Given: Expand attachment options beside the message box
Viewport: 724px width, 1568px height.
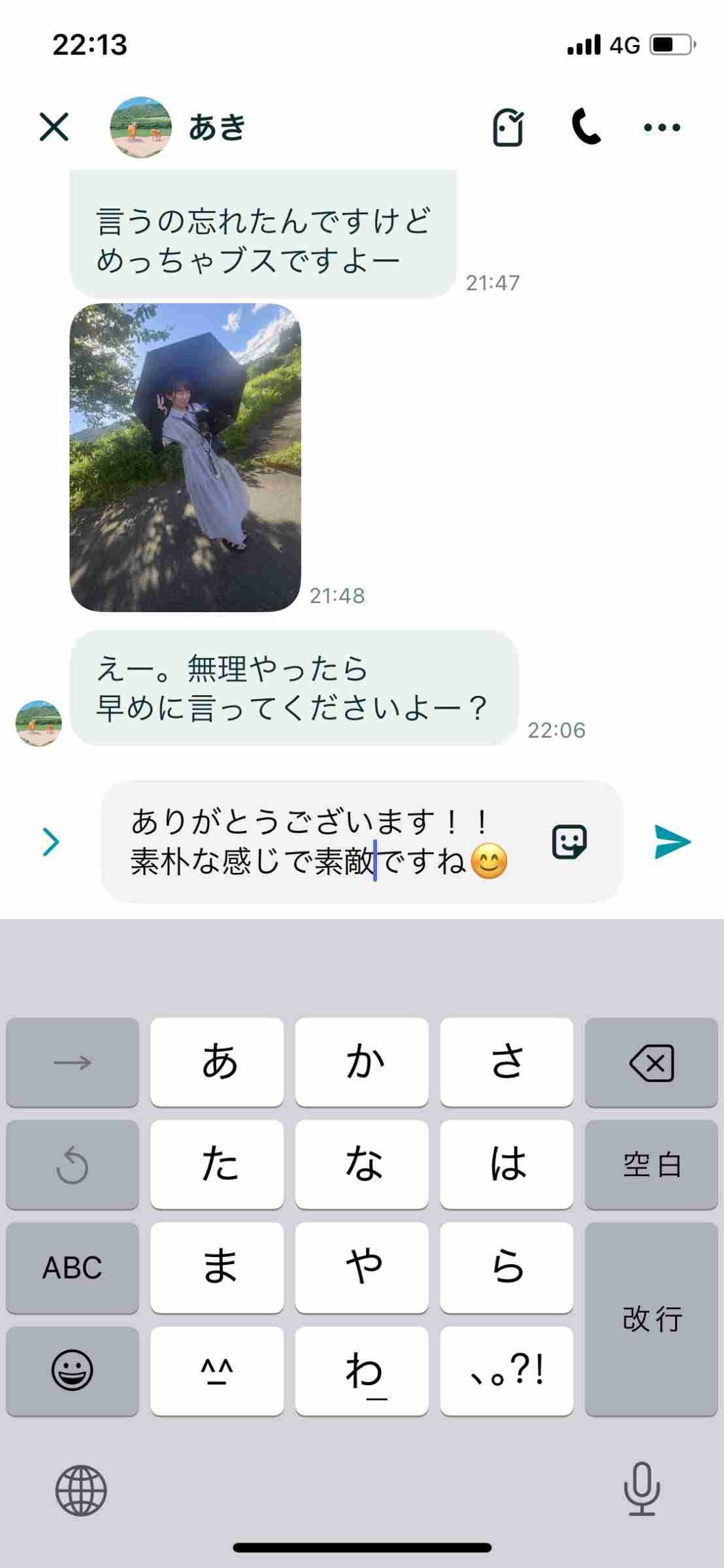Looking at the screenshot, I should tap(51, 841).
